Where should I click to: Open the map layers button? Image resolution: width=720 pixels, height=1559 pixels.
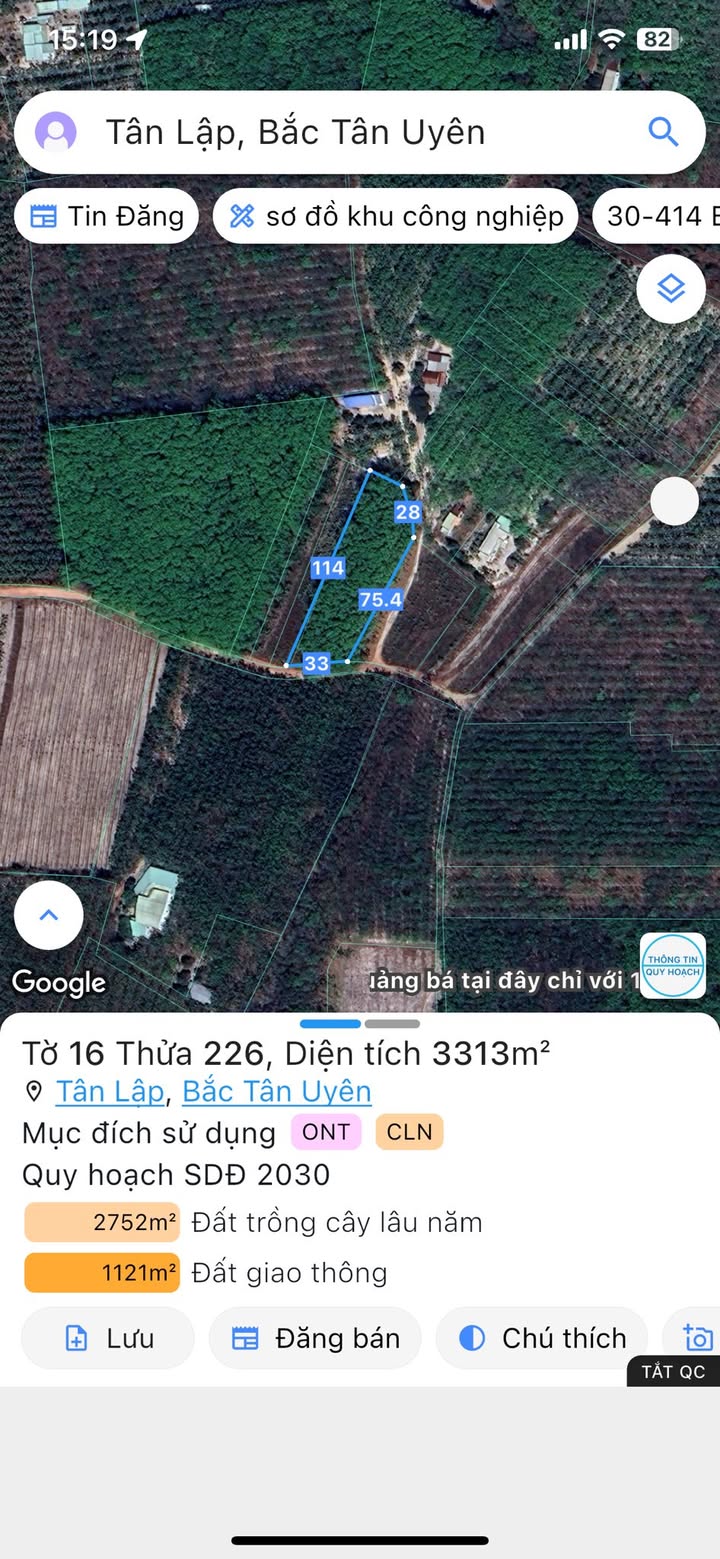pyautogui.click(x=671, y=289)
